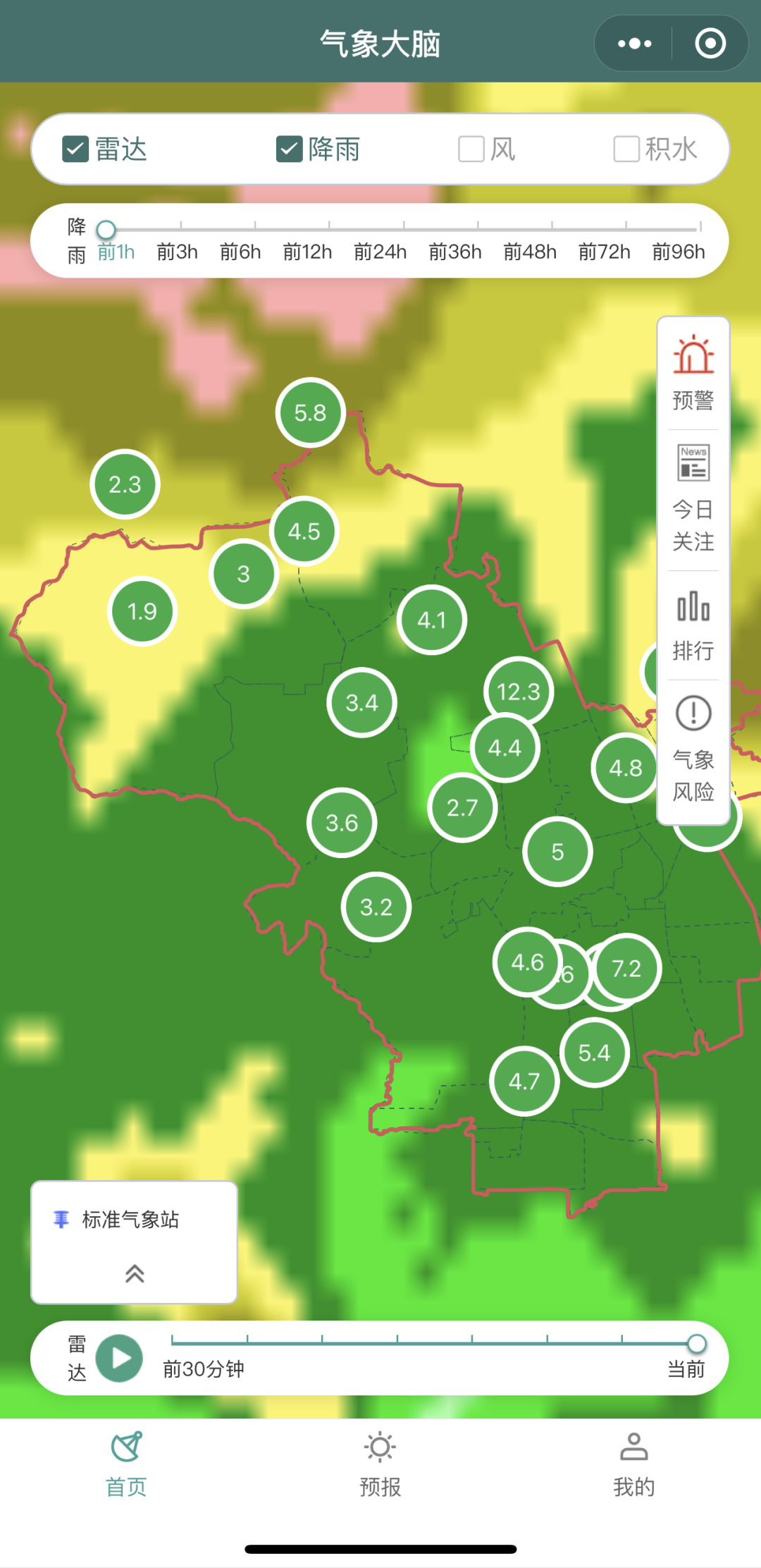
Task: Open the 预警 warning panel
Action: 693,372
